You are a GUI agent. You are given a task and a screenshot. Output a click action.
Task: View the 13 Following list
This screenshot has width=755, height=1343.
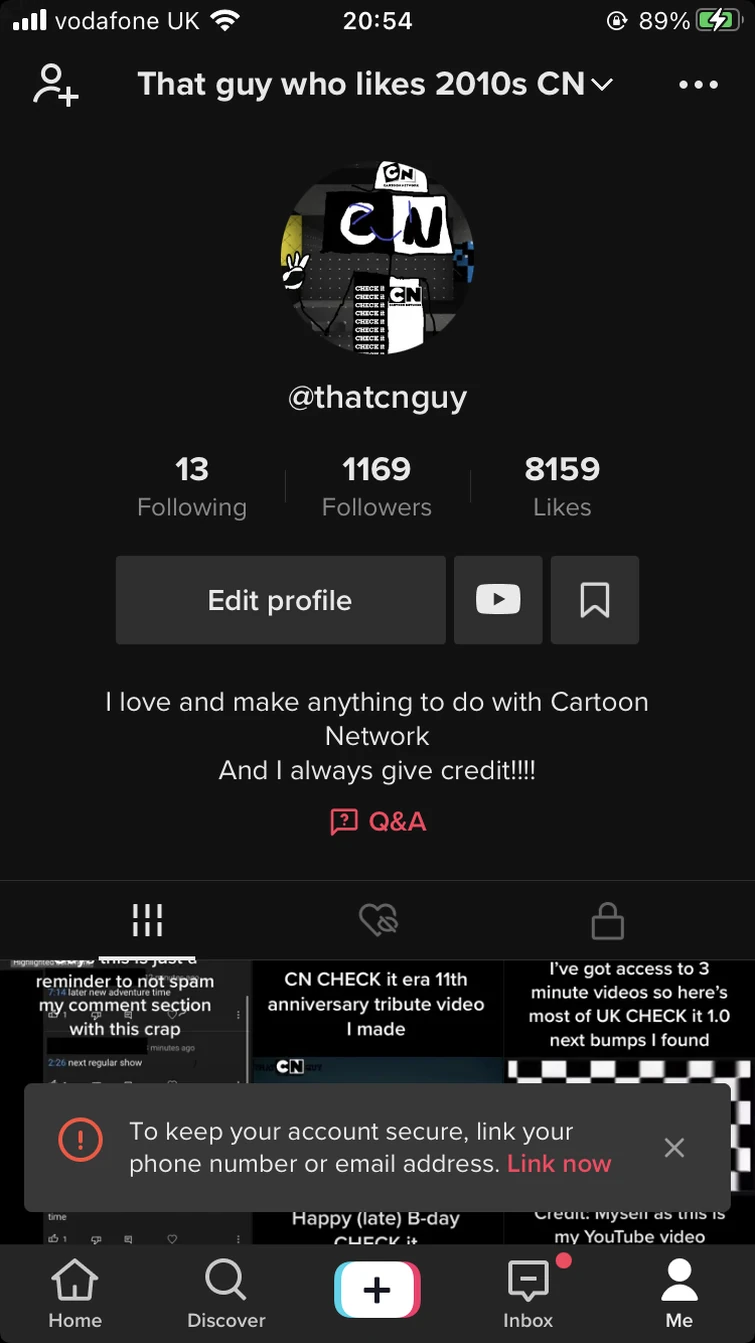[191, 487]
